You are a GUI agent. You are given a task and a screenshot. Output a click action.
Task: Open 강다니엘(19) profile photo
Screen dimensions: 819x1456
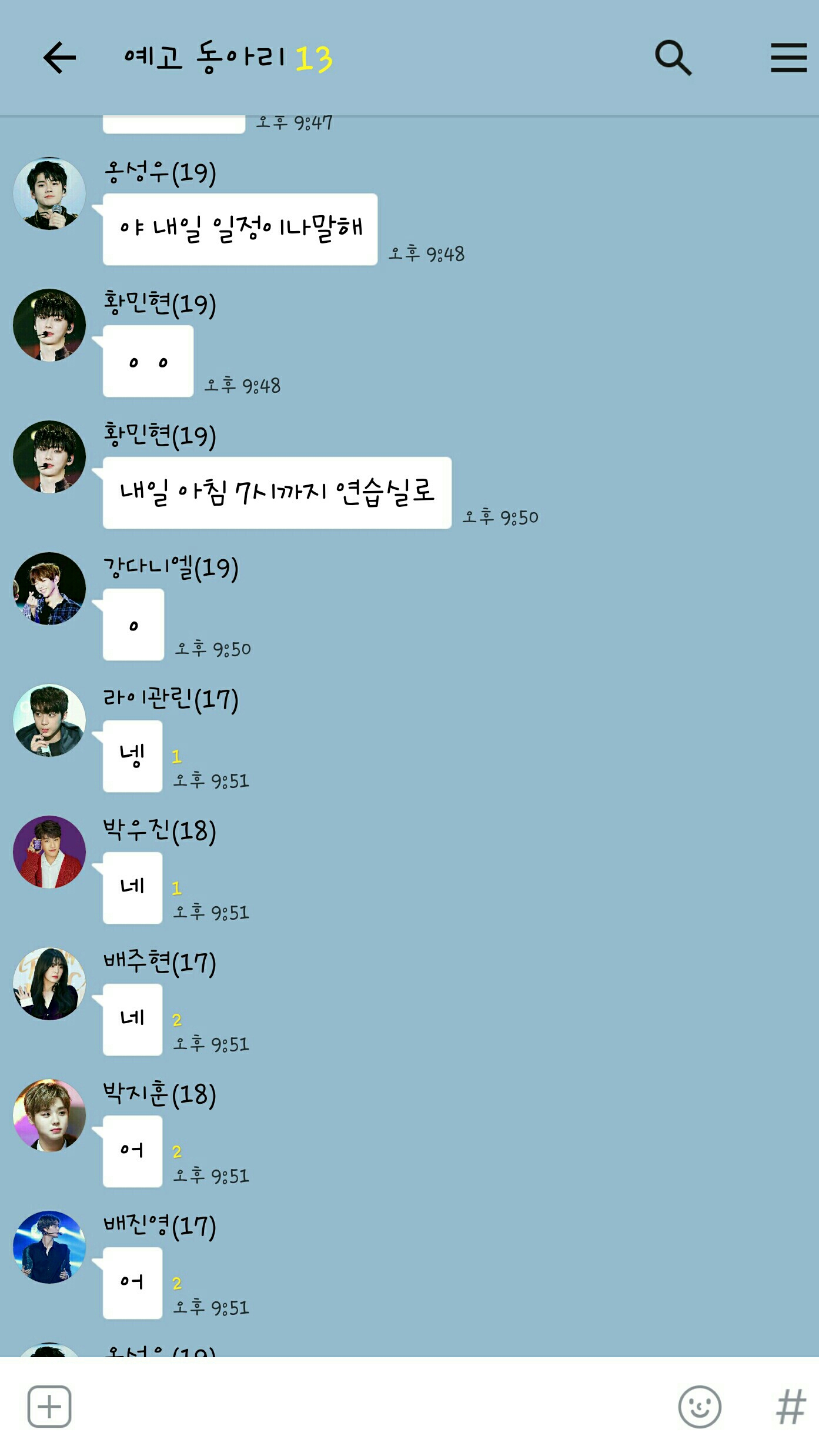coord(49,589)
